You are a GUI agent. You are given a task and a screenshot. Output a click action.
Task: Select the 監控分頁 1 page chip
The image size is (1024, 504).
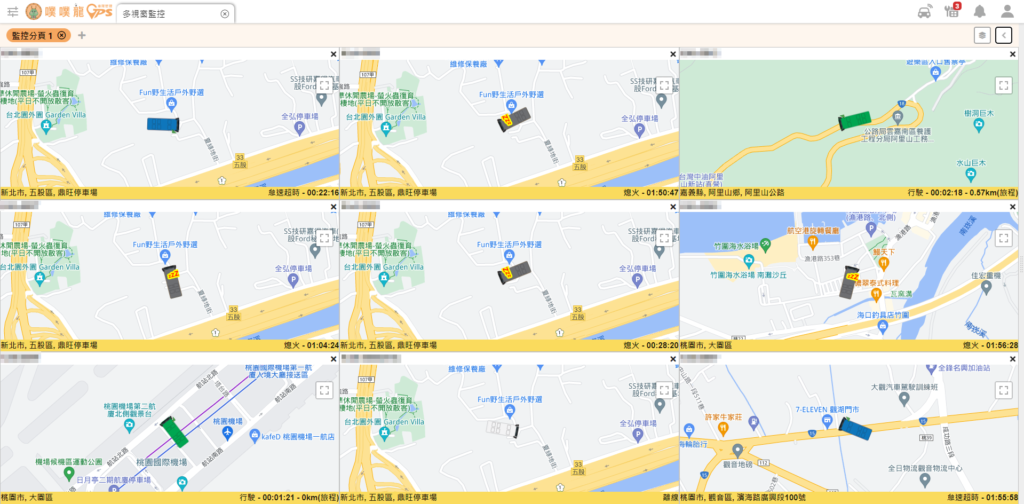click(x=31, y=35)
